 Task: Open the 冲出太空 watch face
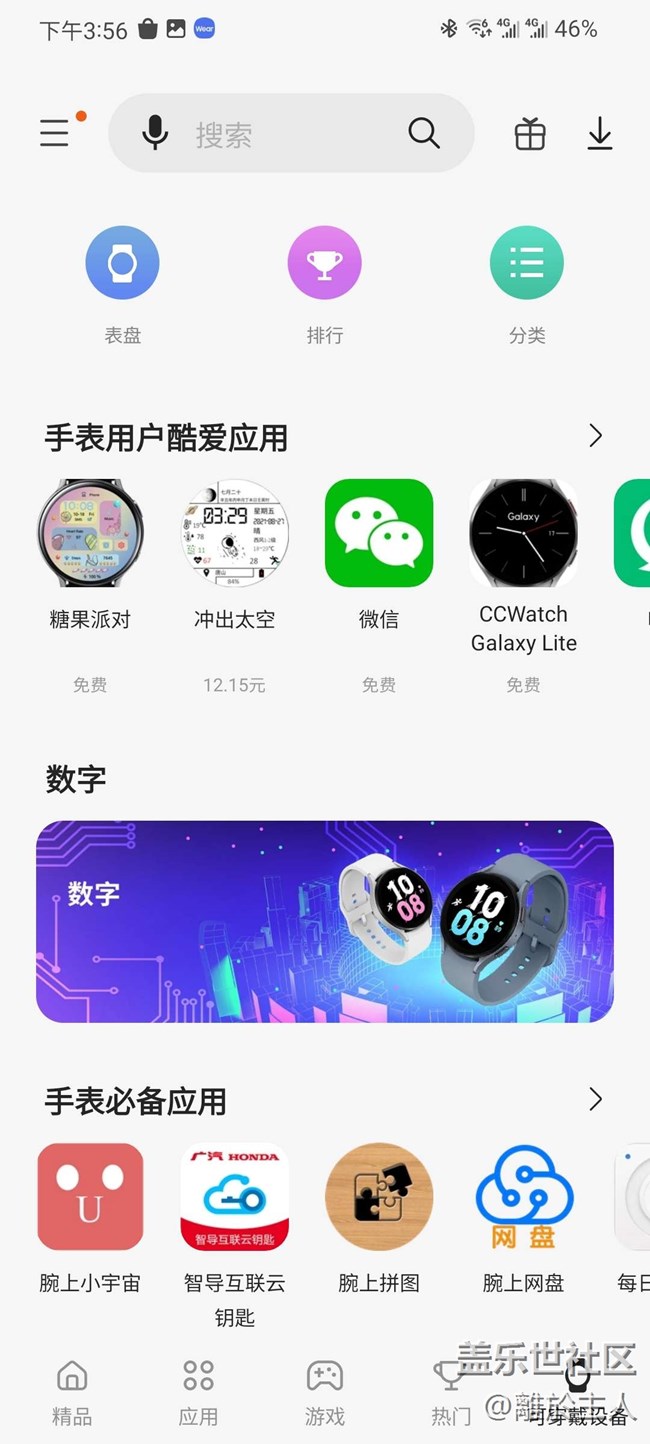click(x=235, y=533)
